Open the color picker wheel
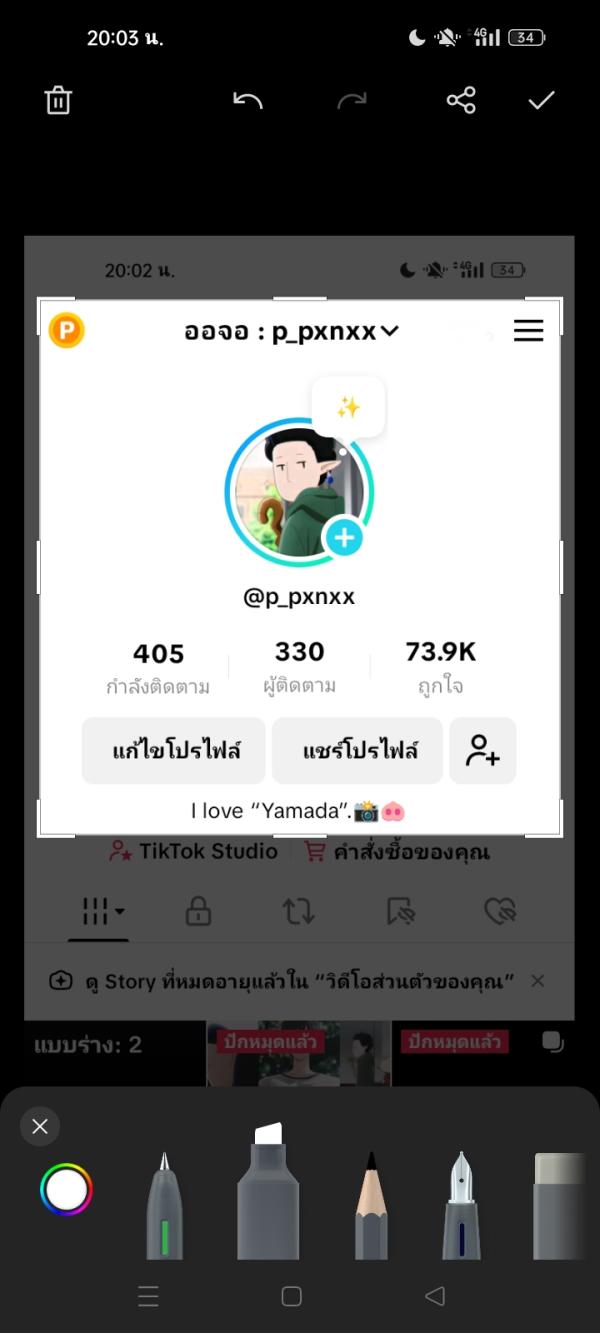The height and width of the screenshot is (1333, 600). click(66, 1190)
